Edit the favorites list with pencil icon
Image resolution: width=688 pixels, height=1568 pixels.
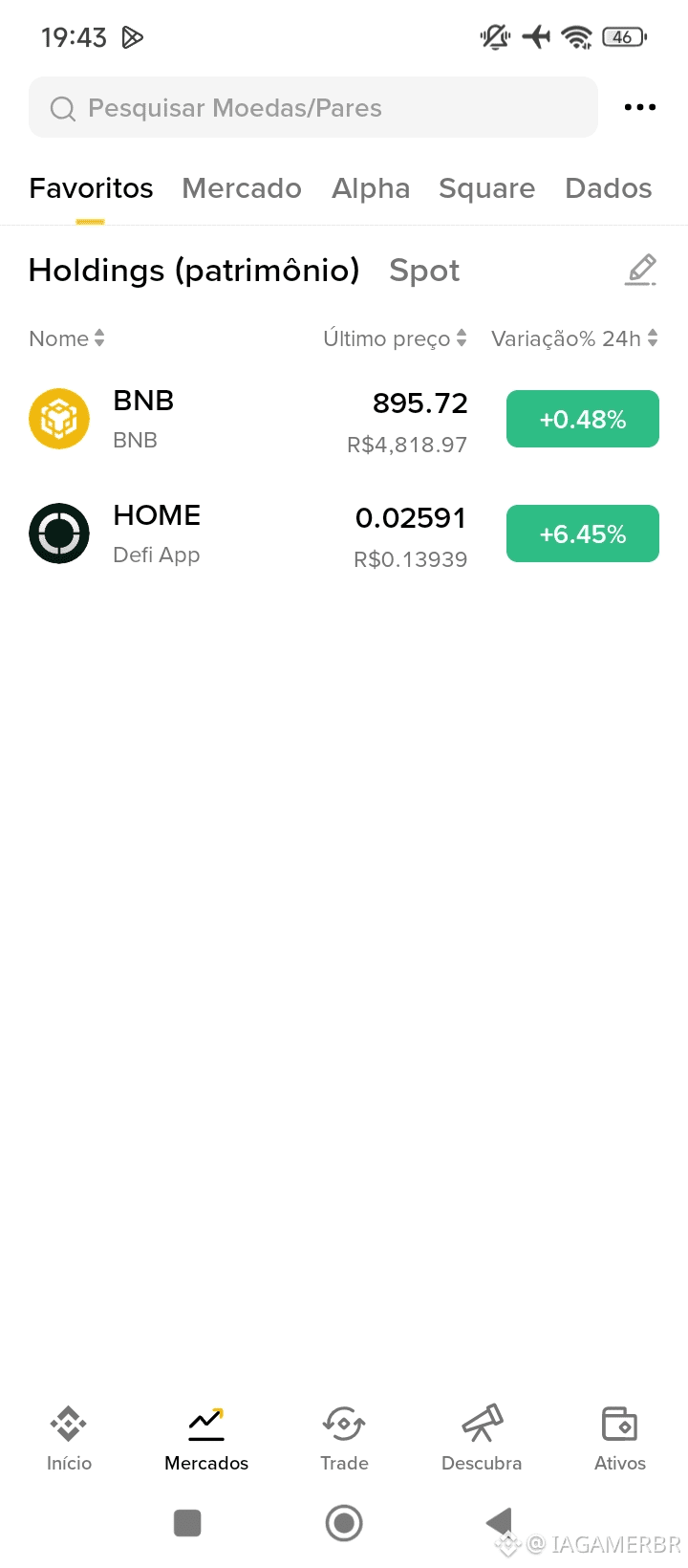(x=641, y=271)
